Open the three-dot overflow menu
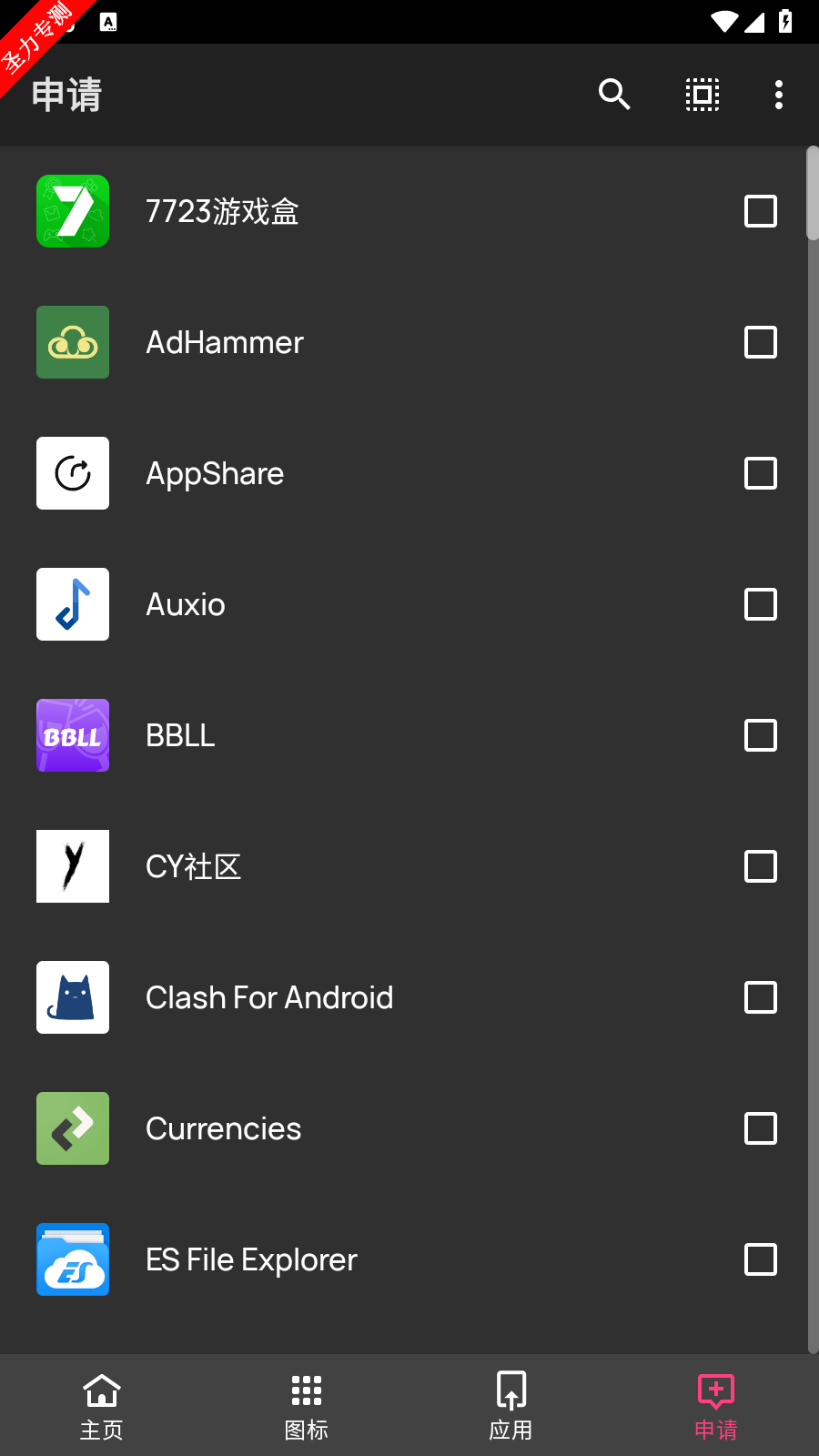Viewport: 819px width, 1456px height. 779,95
